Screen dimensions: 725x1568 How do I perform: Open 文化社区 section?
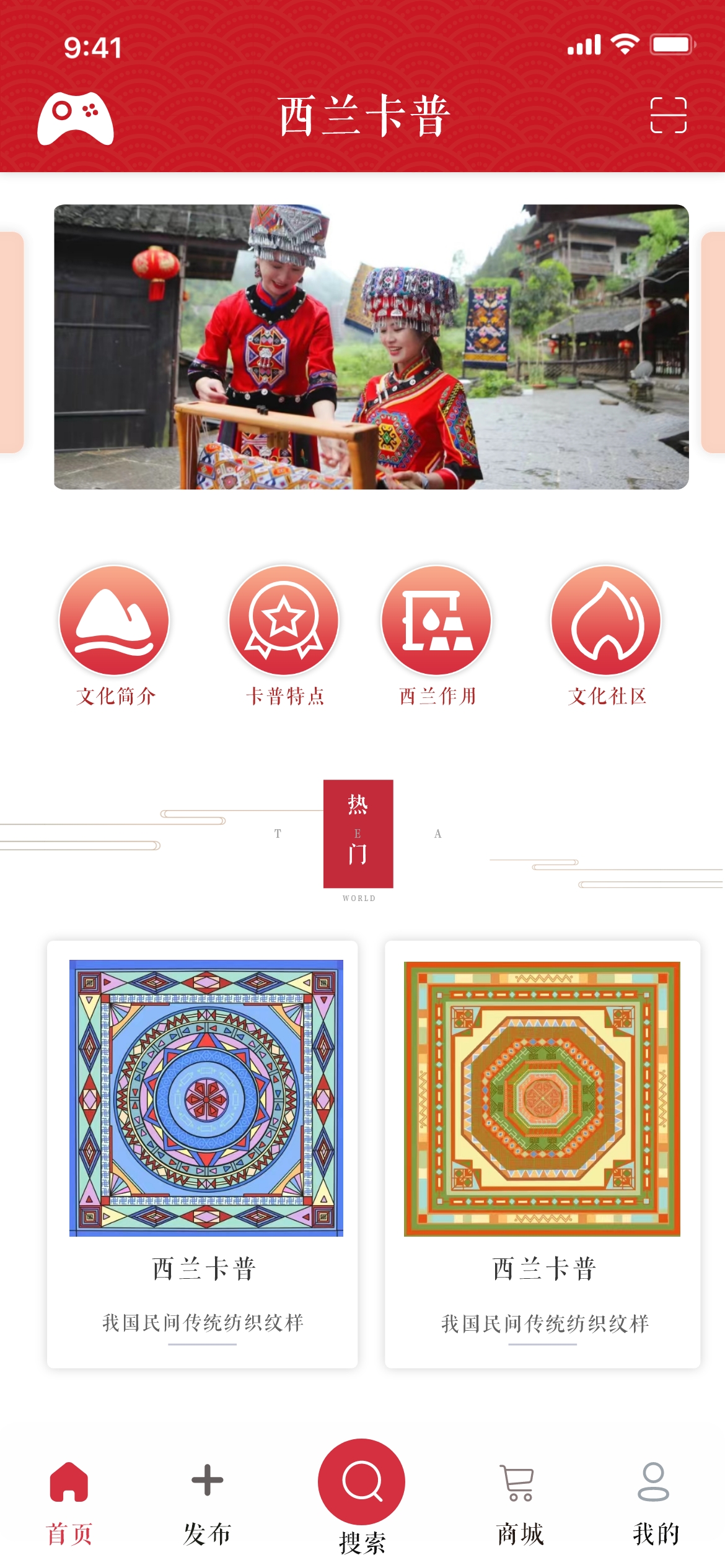point(606,635)
